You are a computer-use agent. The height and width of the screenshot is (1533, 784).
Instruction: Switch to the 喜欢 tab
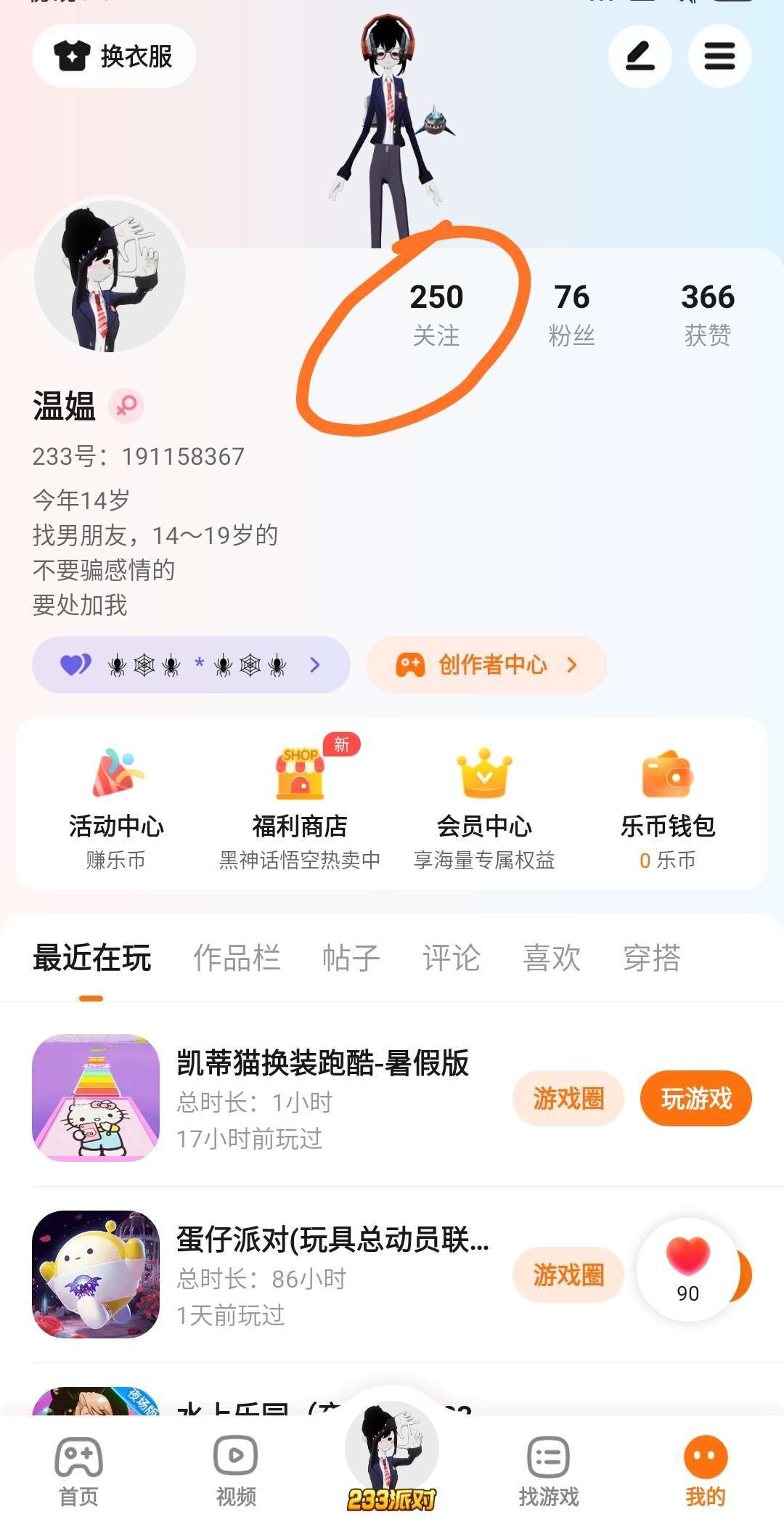pos(552,958)
